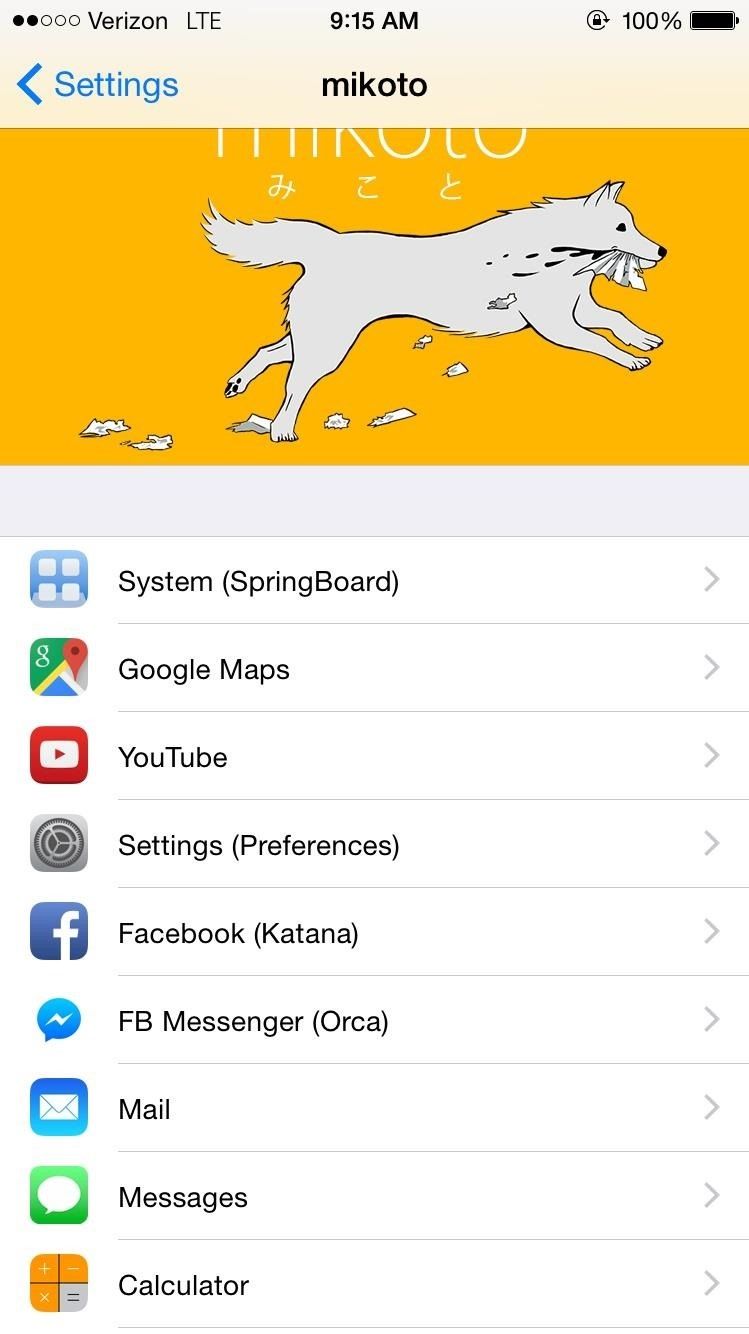Select the Settings (Preferences) gear icon
This screenshot has height=1334, width=749.
(x=58, y=843)
